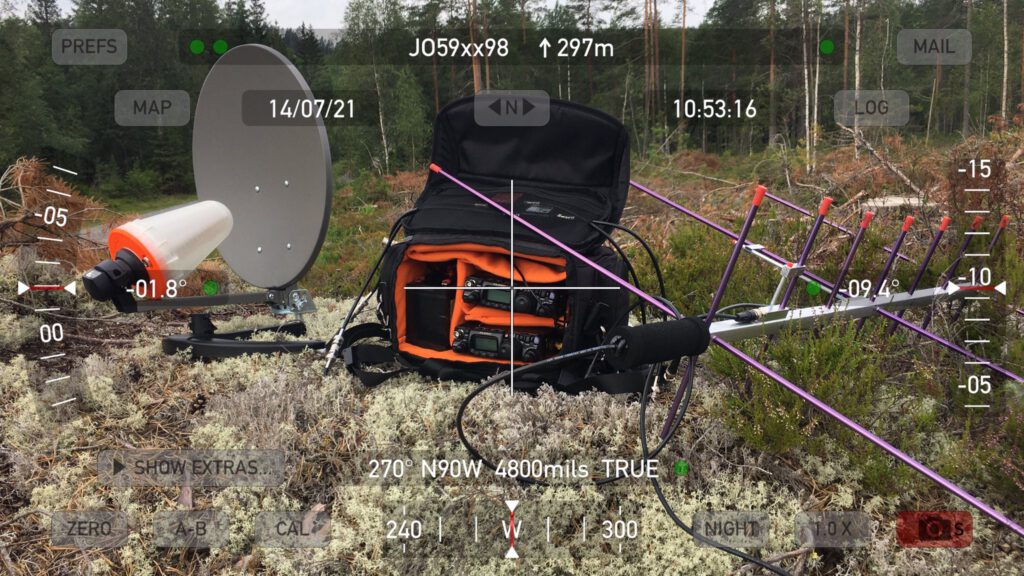The image size is (1024, 576).
Task: Open the PREFS settings
Action: pyautogui.click(x=89, y=46)
